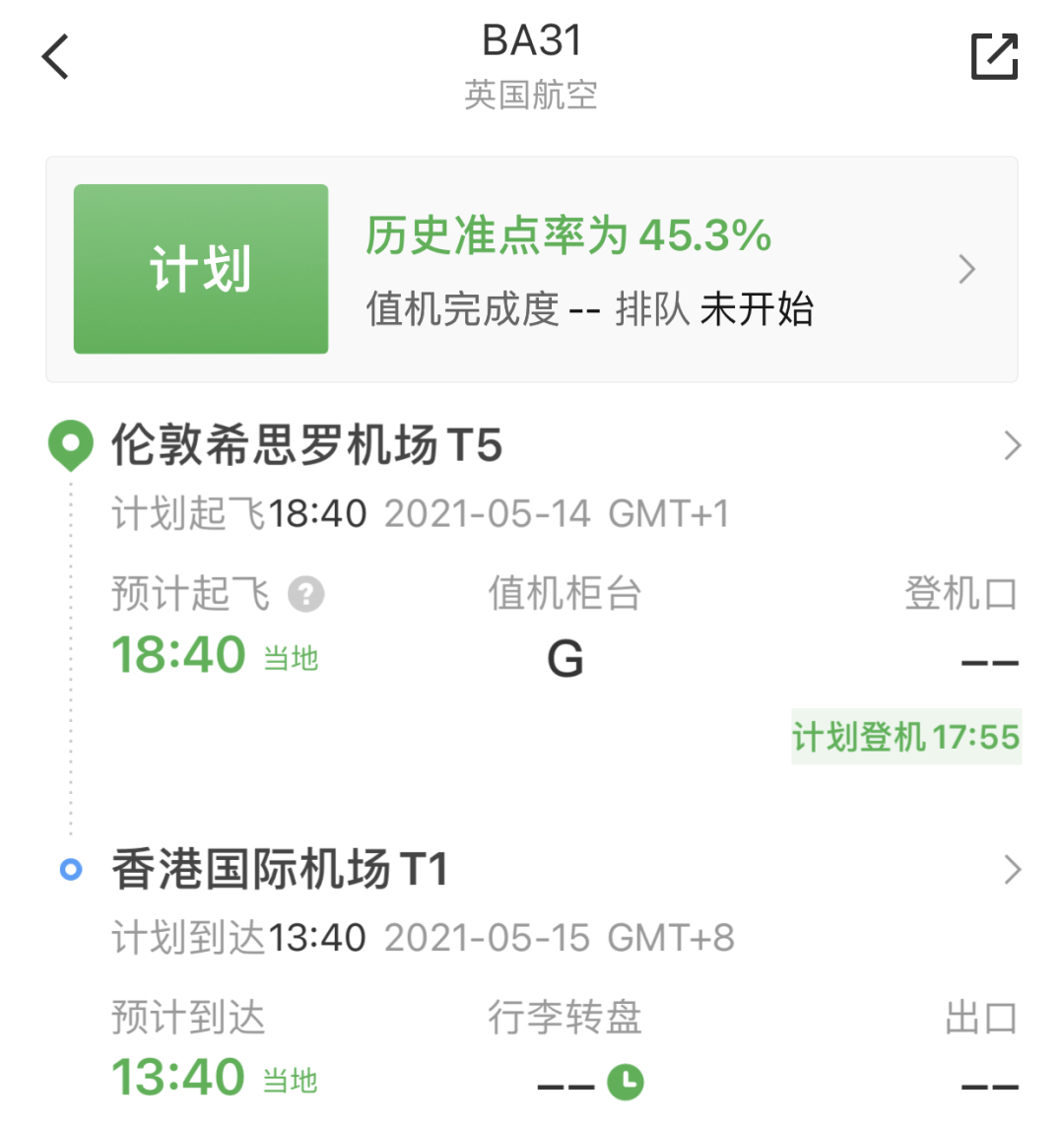
Task: Tap the help icon beside 预计起飞
Action: point(306,594)
